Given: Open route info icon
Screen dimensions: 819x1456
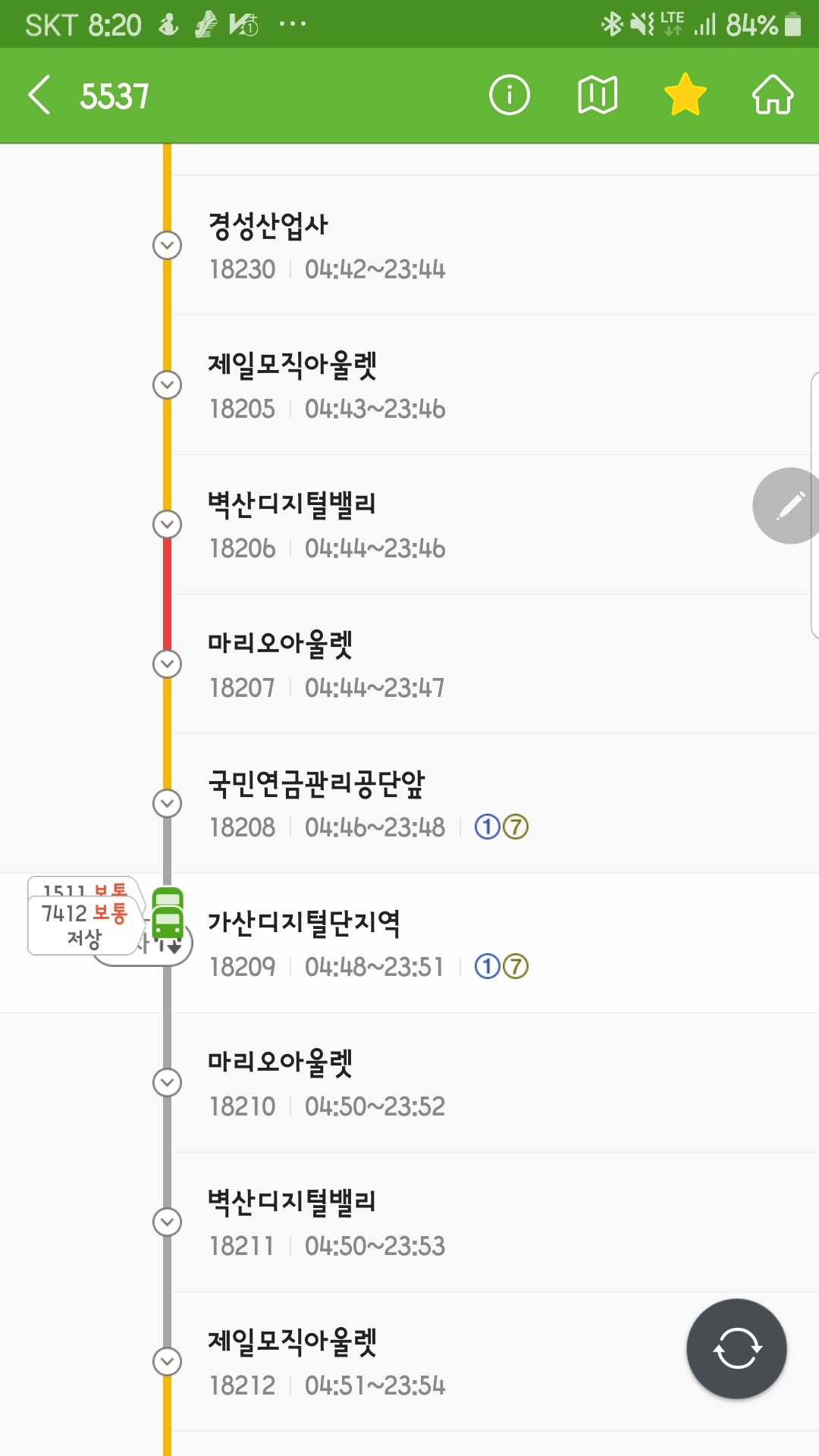Looking at the screenshot, I should [x=509, y=96].
